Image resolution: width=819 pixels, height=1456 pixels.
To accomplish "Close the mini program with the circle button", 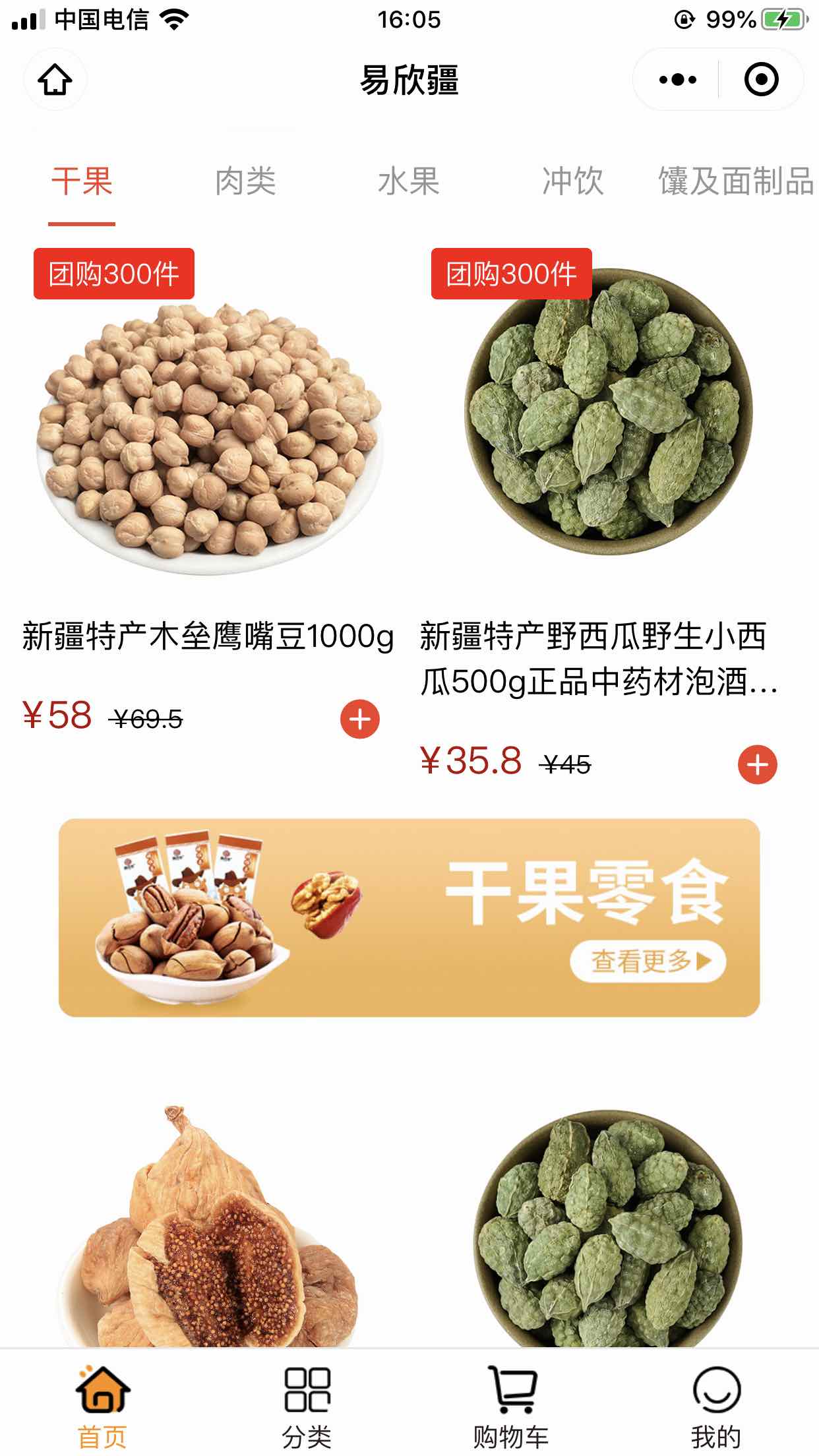I will [761, 80].
